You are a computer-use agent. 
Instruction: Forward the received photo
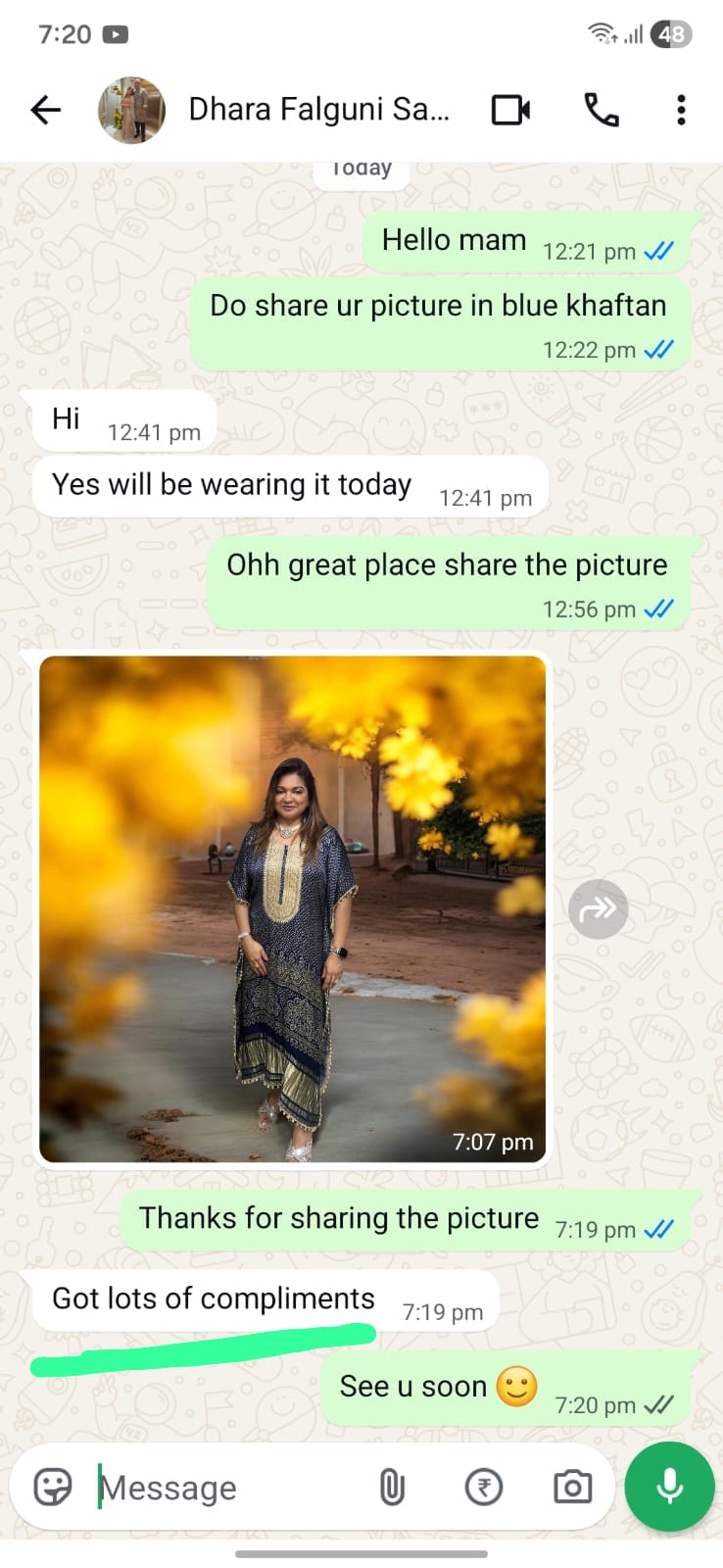coord(598,909)
